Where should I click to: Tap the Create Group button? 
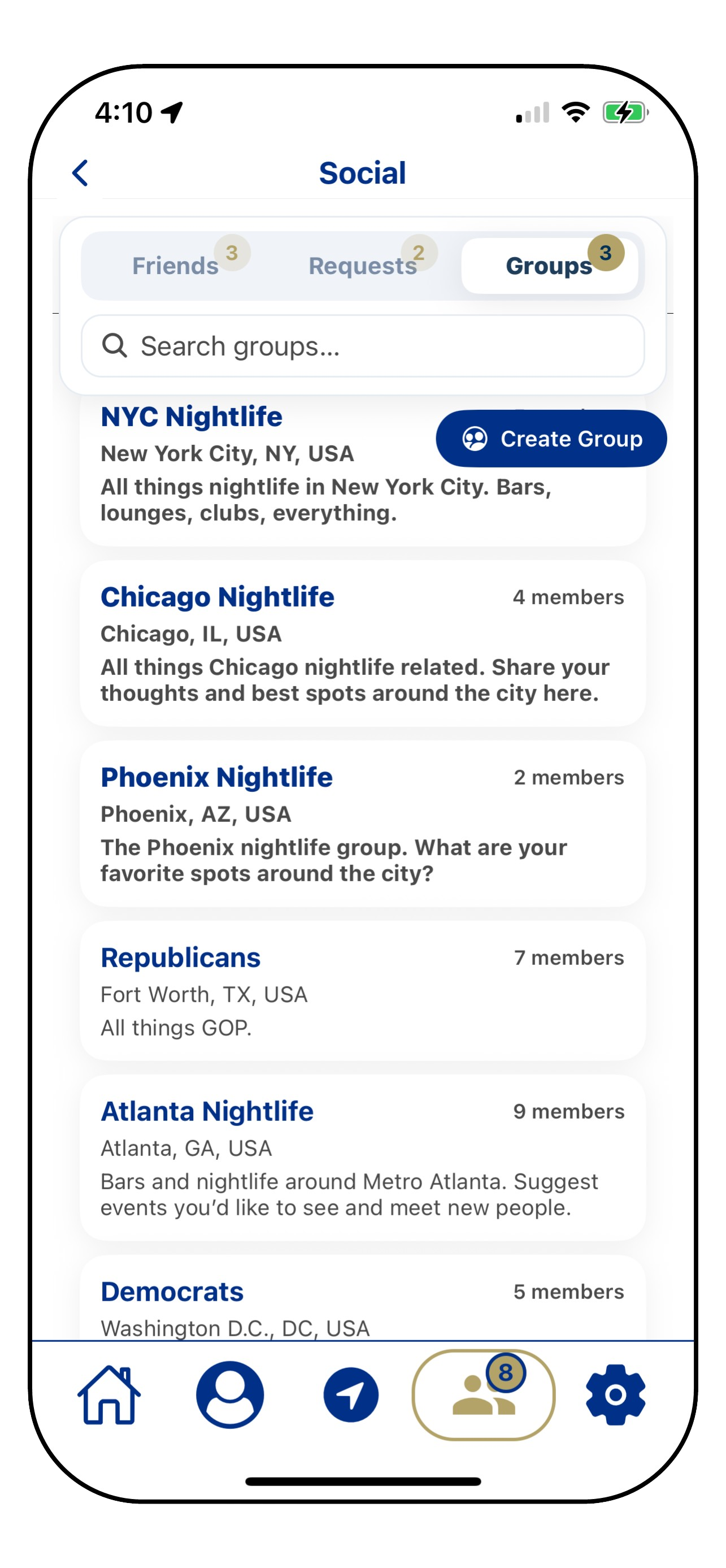click(551, 438)
